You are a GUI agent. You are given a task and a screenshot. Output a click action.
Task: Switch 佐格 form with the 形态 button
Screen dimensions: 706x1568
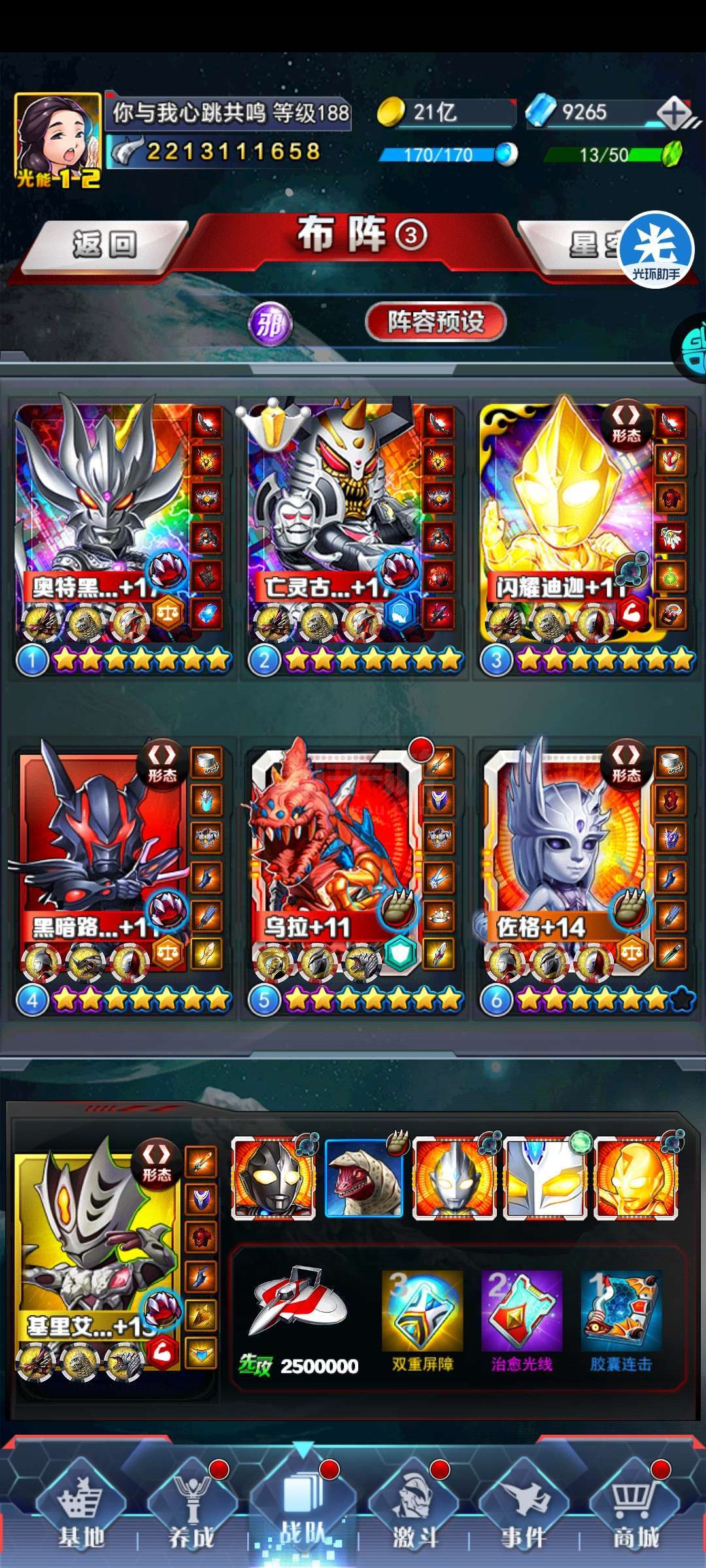click(x=626, y=764)
